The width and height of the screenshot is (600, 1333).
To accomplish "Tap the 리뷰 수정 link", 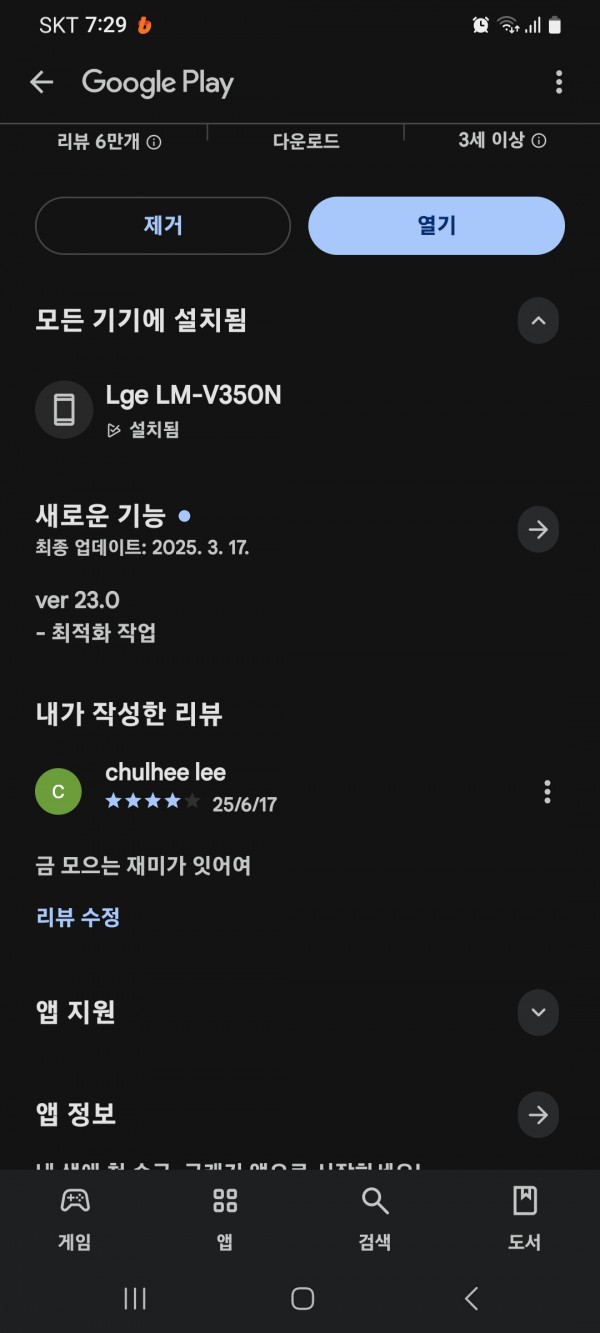I will tap(78, 917).
